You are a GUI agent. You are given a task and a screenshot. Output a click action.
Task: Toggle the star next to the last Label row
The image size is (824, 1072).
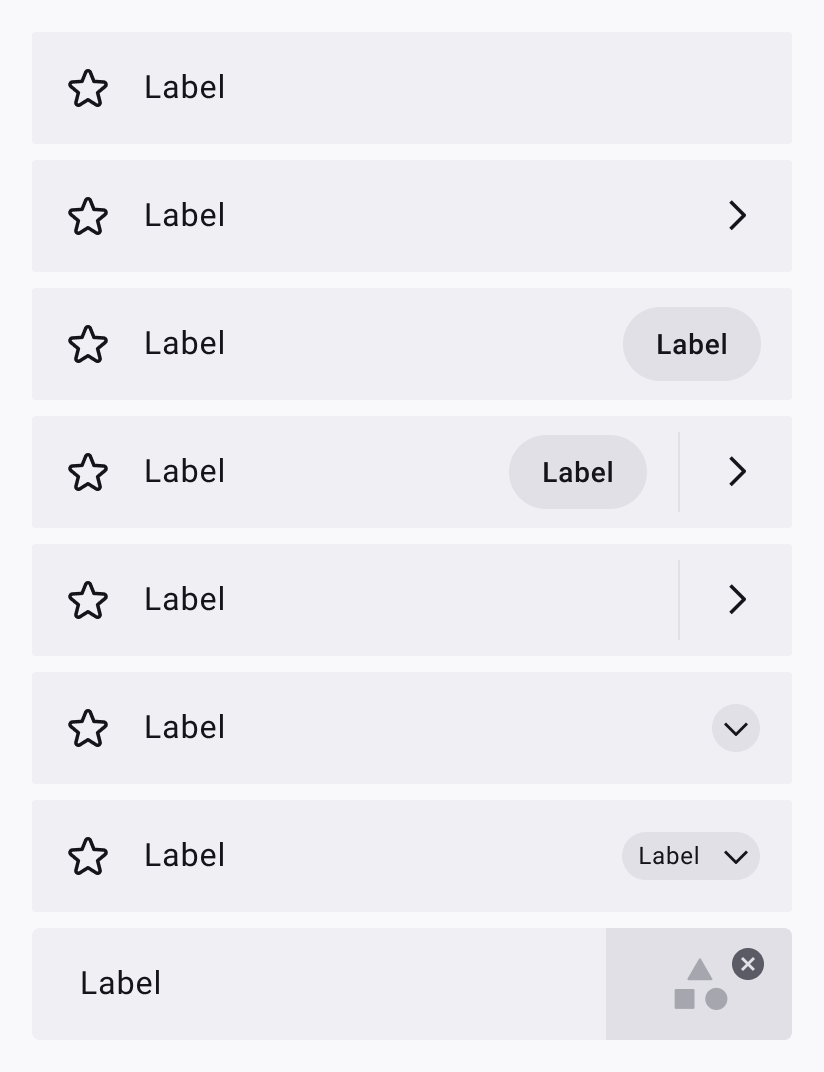tap(88, 856)
